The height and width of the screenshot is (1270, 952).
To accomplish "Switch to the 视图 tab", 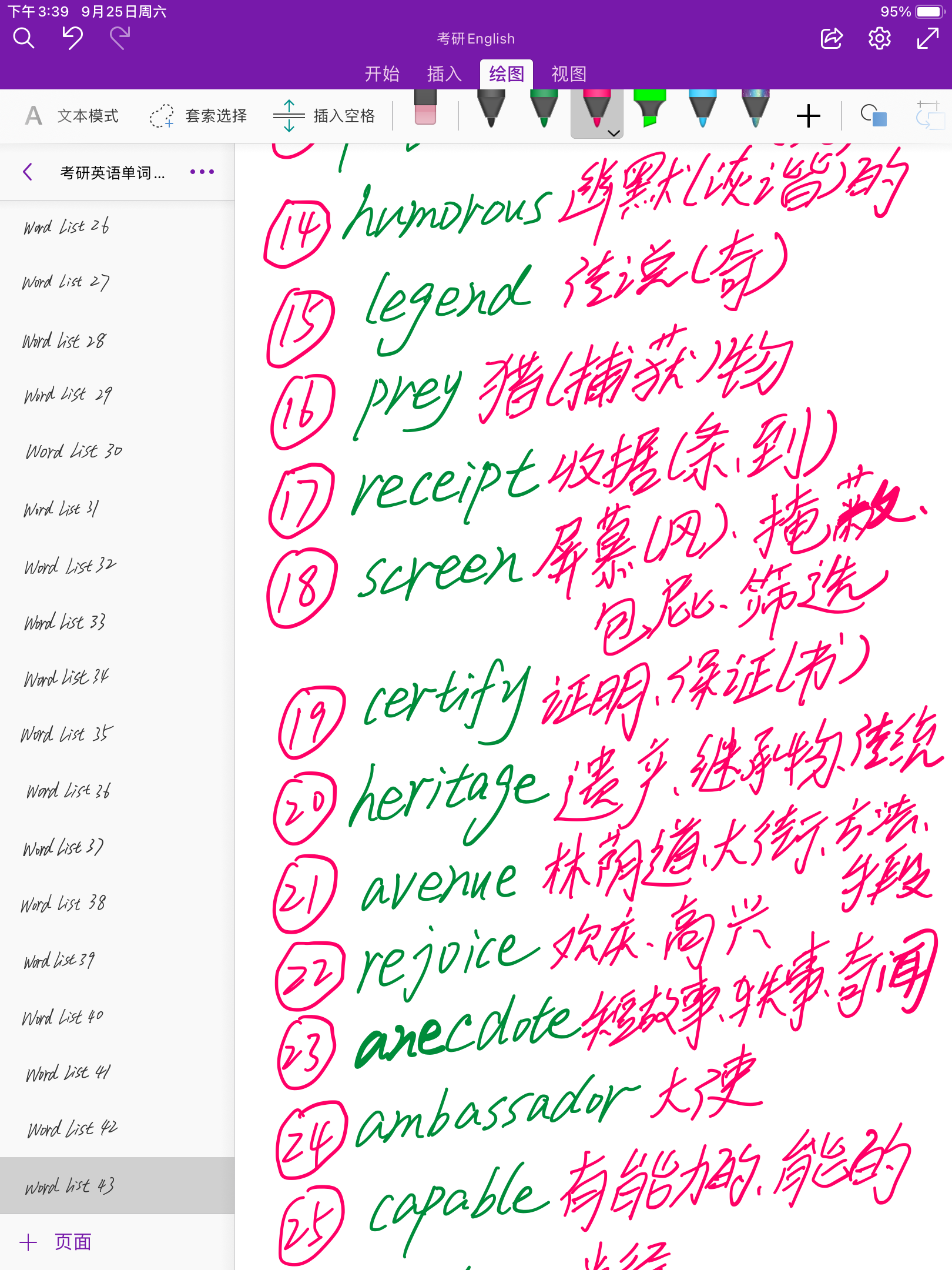I will pos(569,74).
